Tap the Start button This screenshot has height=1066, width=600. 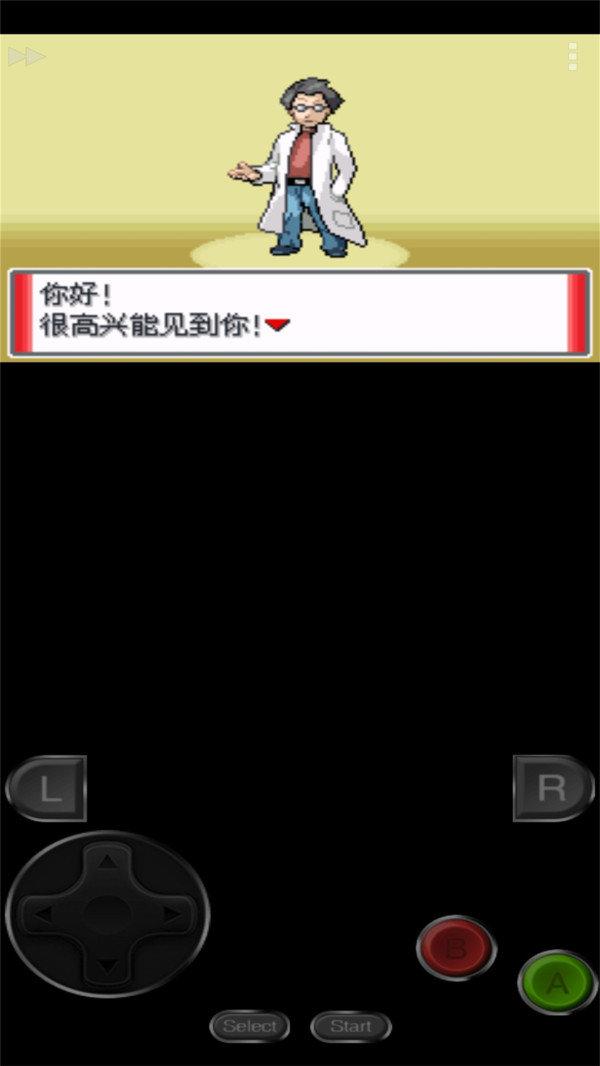pos(350,1026)
